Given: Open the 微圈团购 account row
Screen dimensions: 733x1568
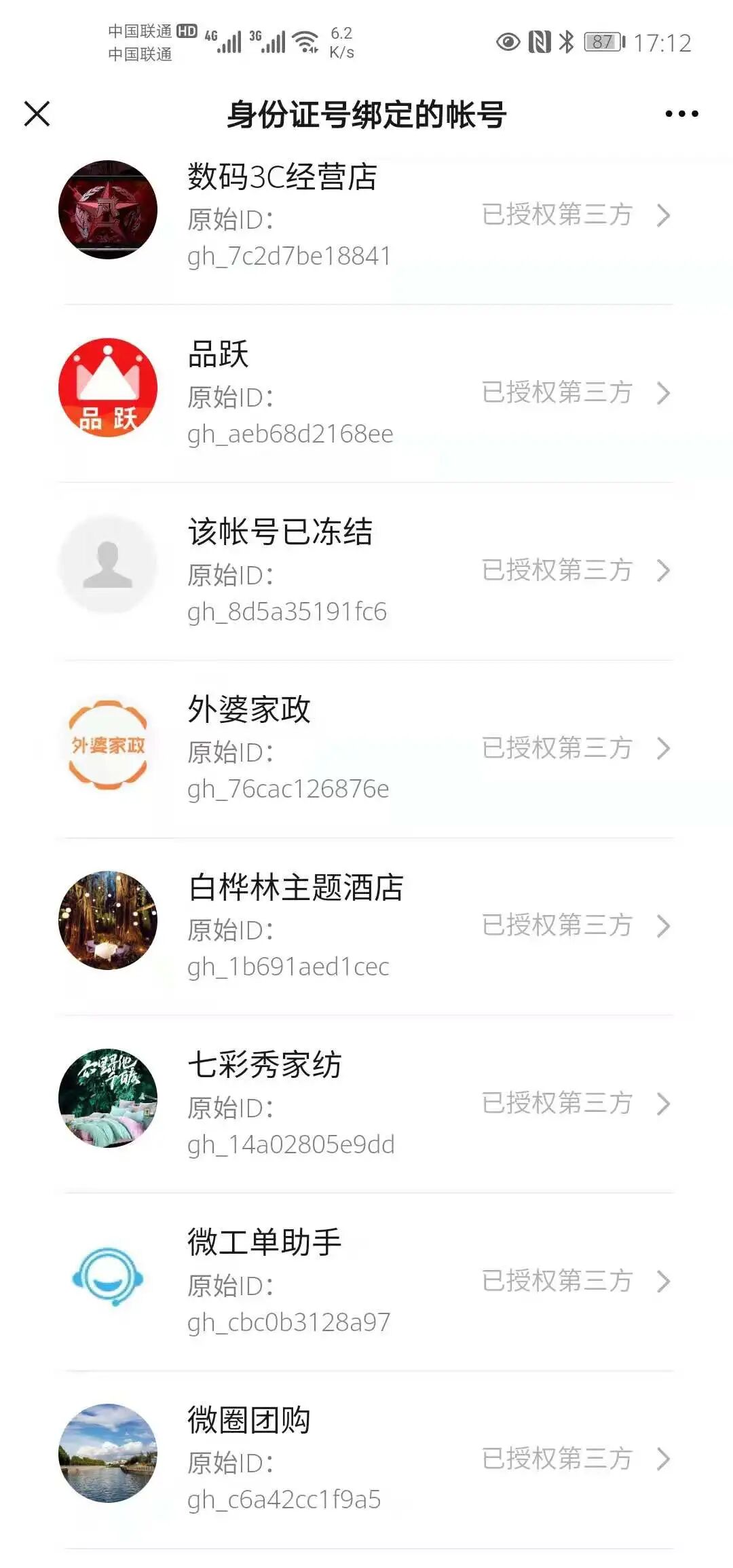Looking at the screenshot, I should (366, 1459).
